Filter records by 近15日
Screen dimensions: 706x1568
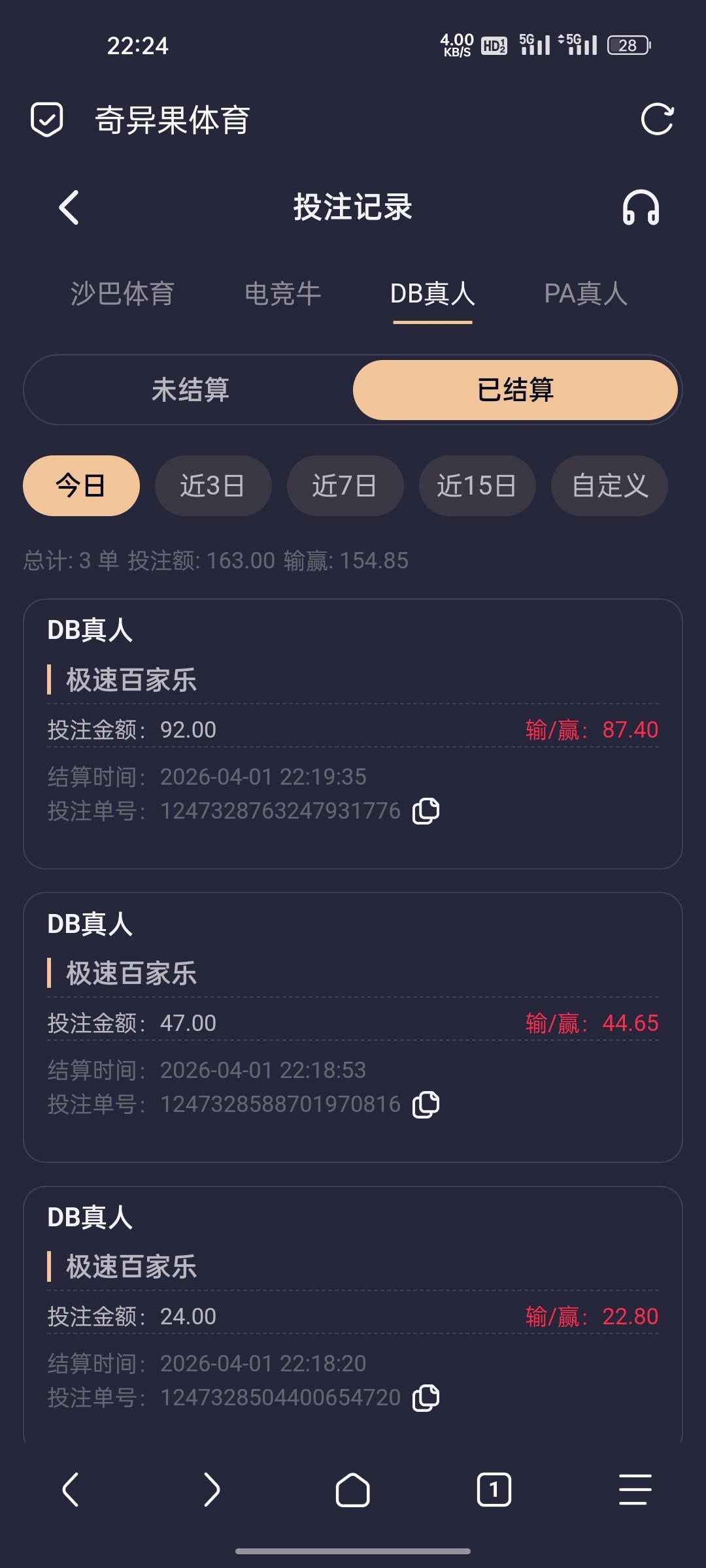477,485
